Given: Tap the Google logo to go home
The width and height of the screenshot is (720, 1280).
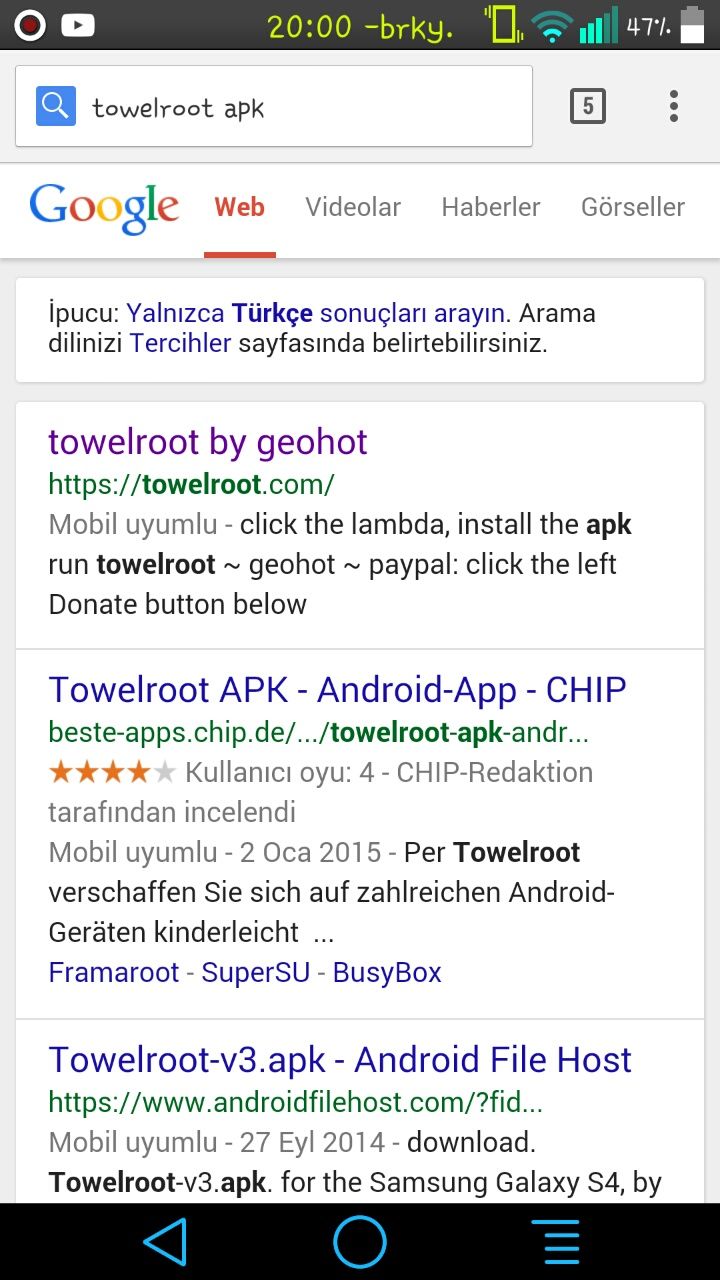Looking at the screenshot, I should tap(104, 208).
